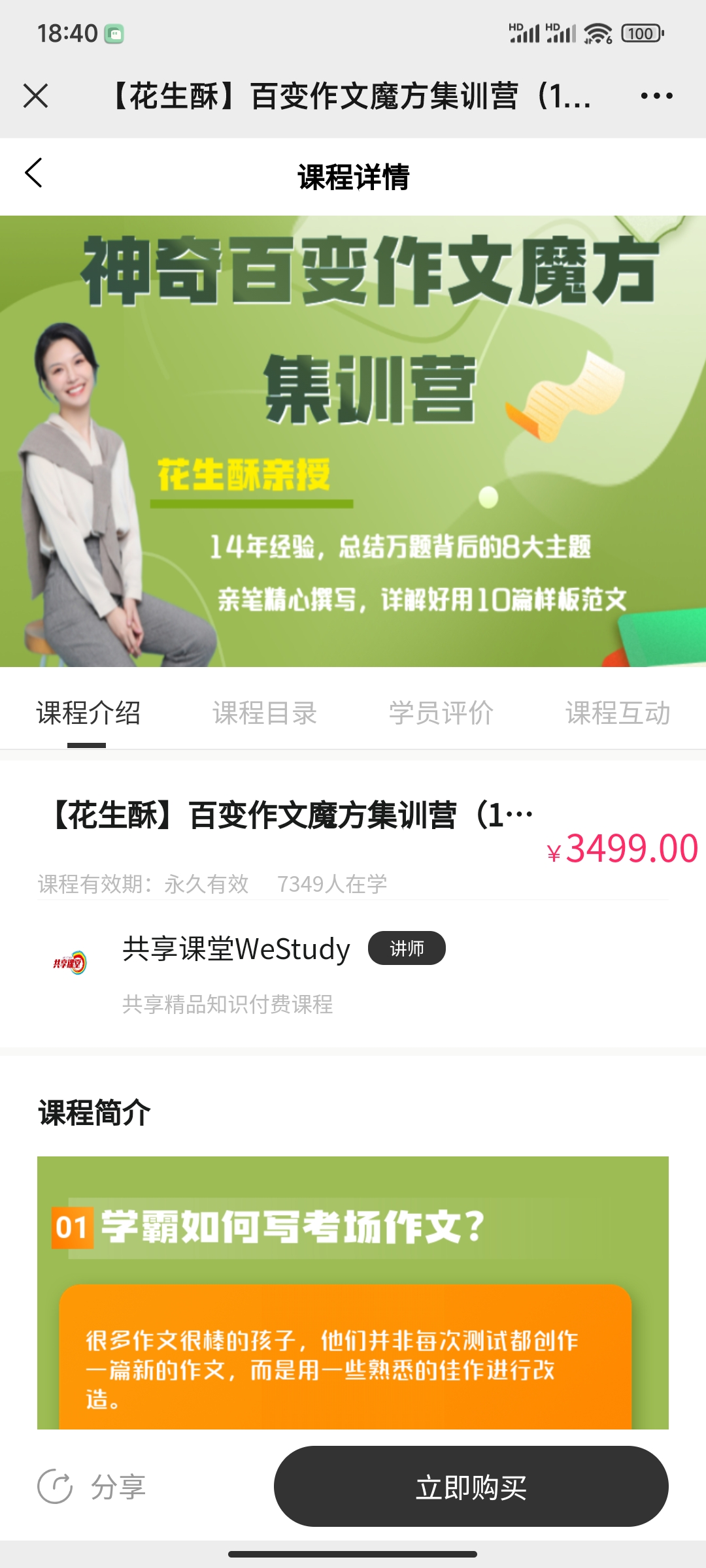Close the web page with the X icon
The height and width of the screenshot is (1568, 706).
35,96
